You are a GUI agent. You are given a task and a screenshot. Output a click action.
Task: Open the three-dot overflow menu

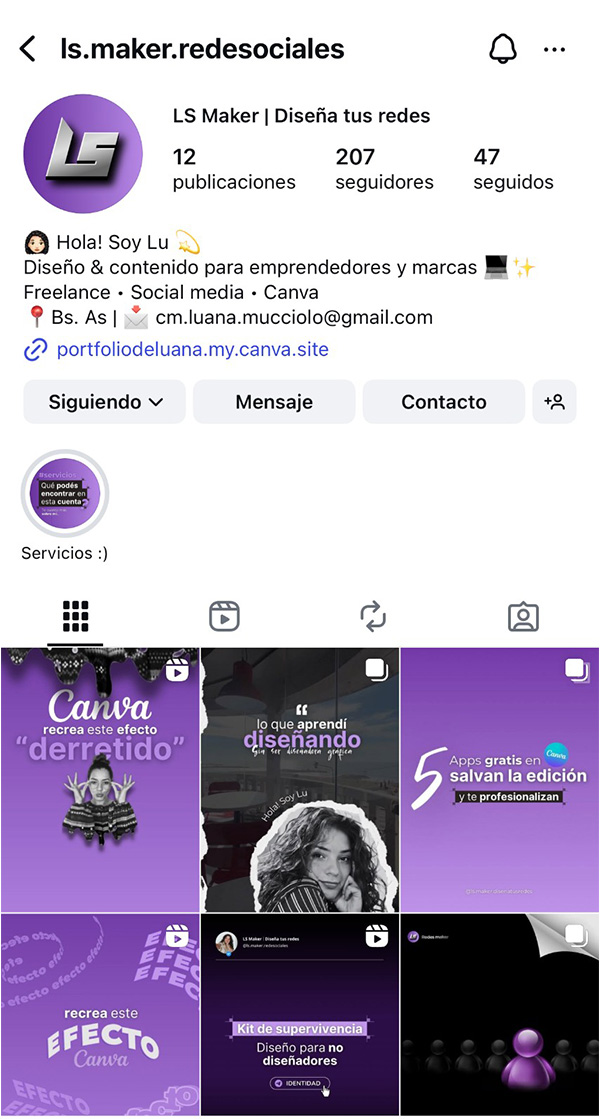(554, 49)
